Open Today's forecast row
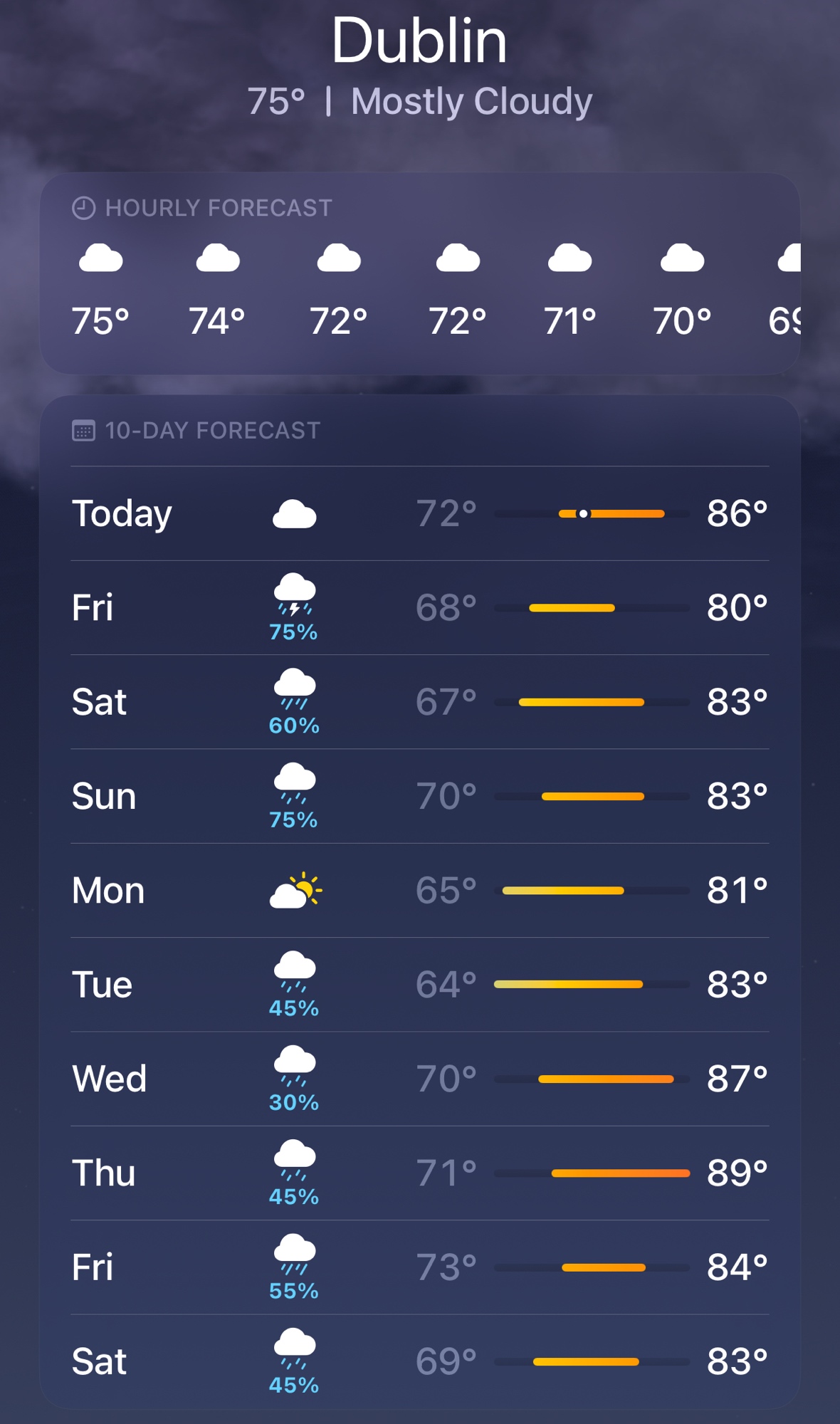 click(420, 513)
